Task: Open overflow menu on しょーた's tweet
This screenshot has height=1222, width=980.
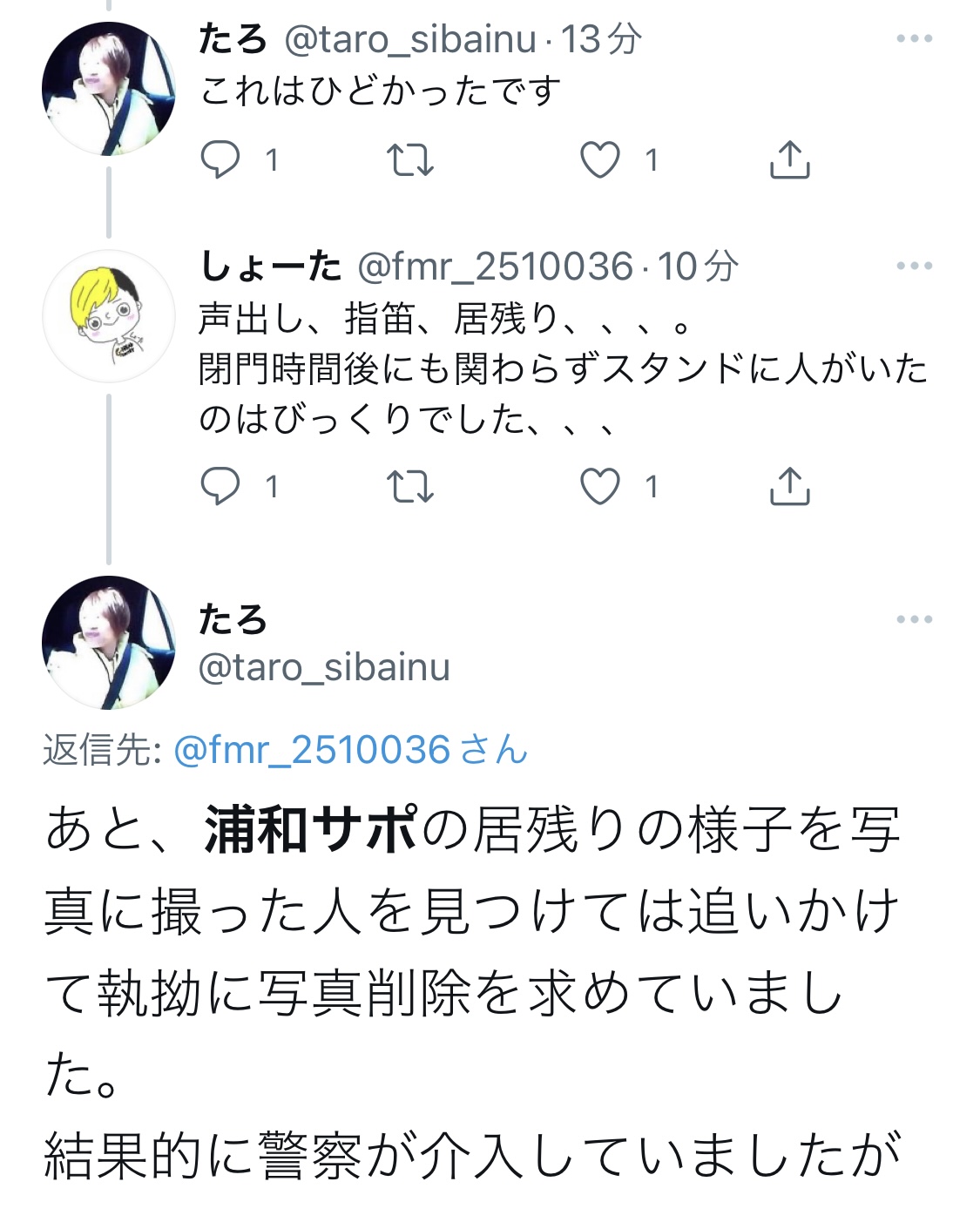Action: (914, 267)
